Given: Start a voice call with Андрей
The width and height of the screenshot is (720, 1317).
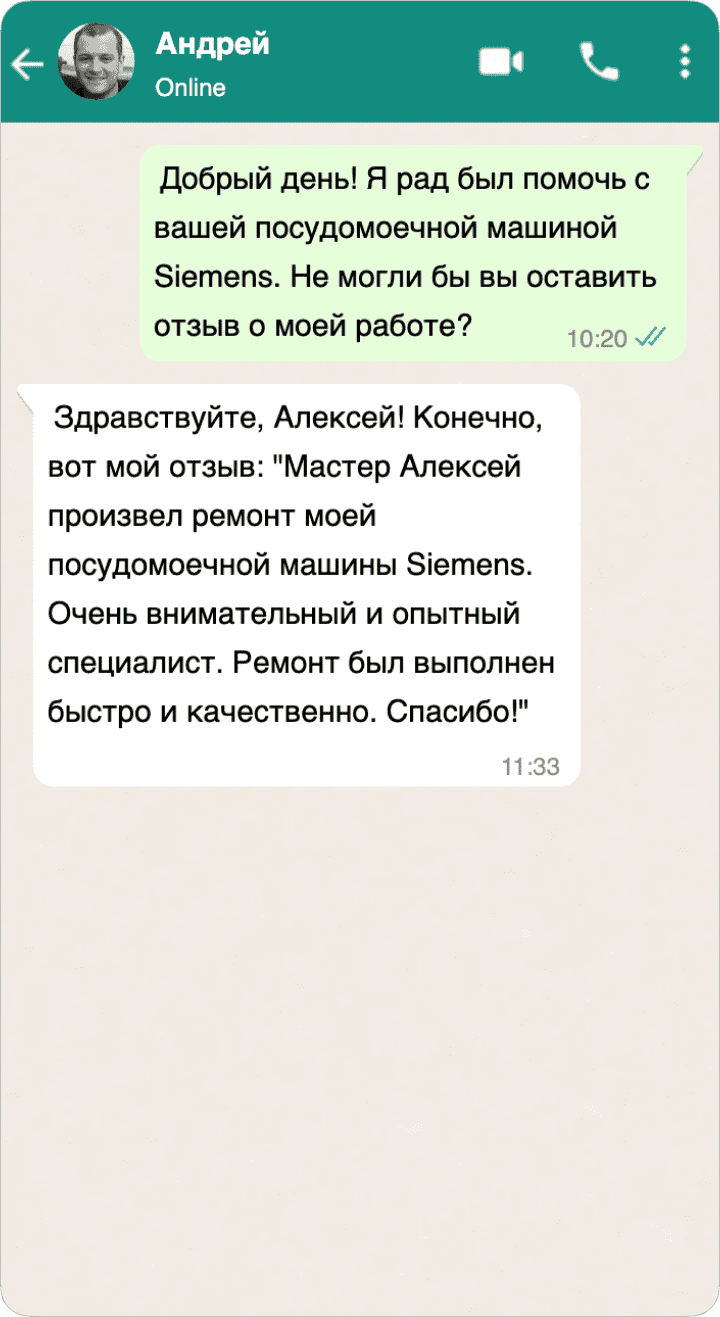Looking at the screenshot, I should coord(599,62).
